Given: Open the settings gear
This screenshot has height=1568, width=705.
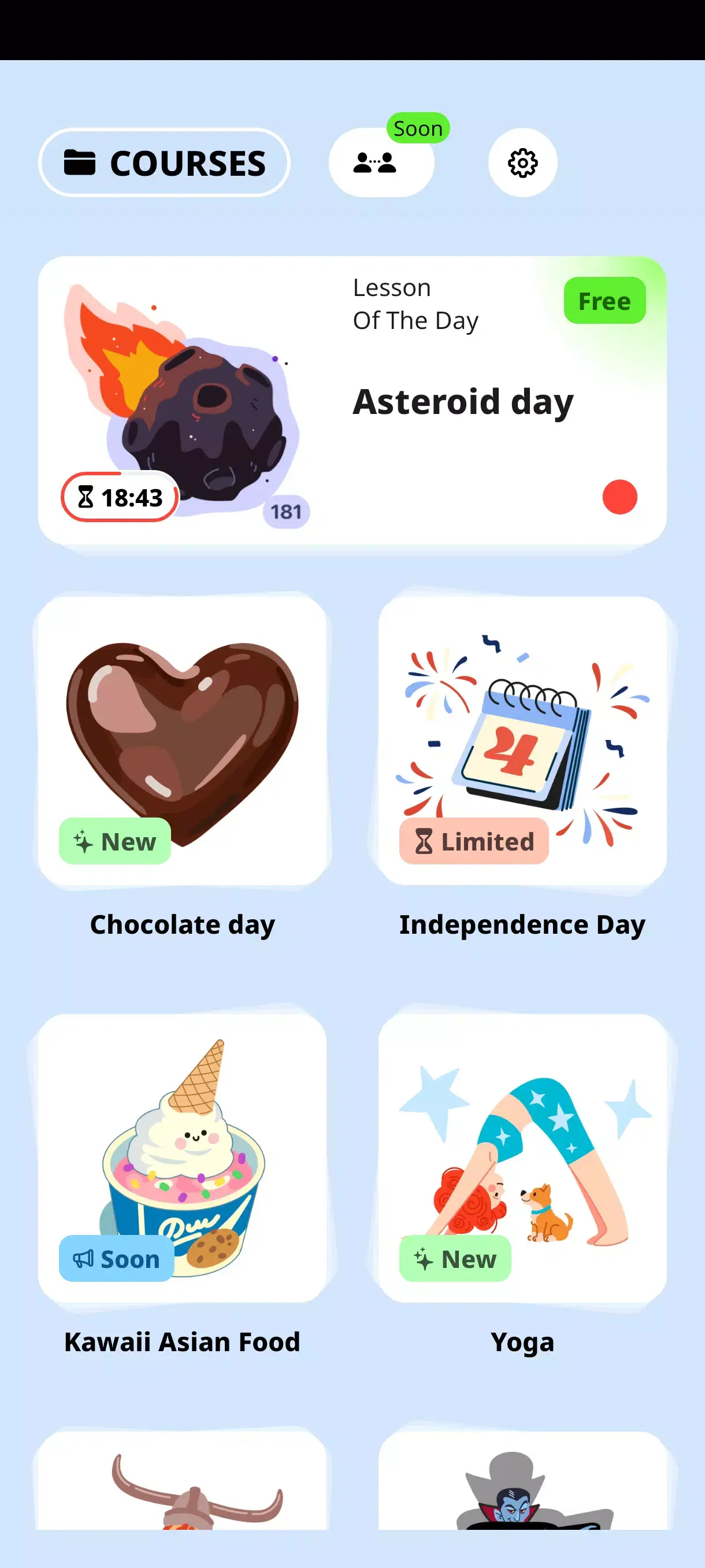Looking at the screenshot, I should pyautogui.click(x=523, y=162).
